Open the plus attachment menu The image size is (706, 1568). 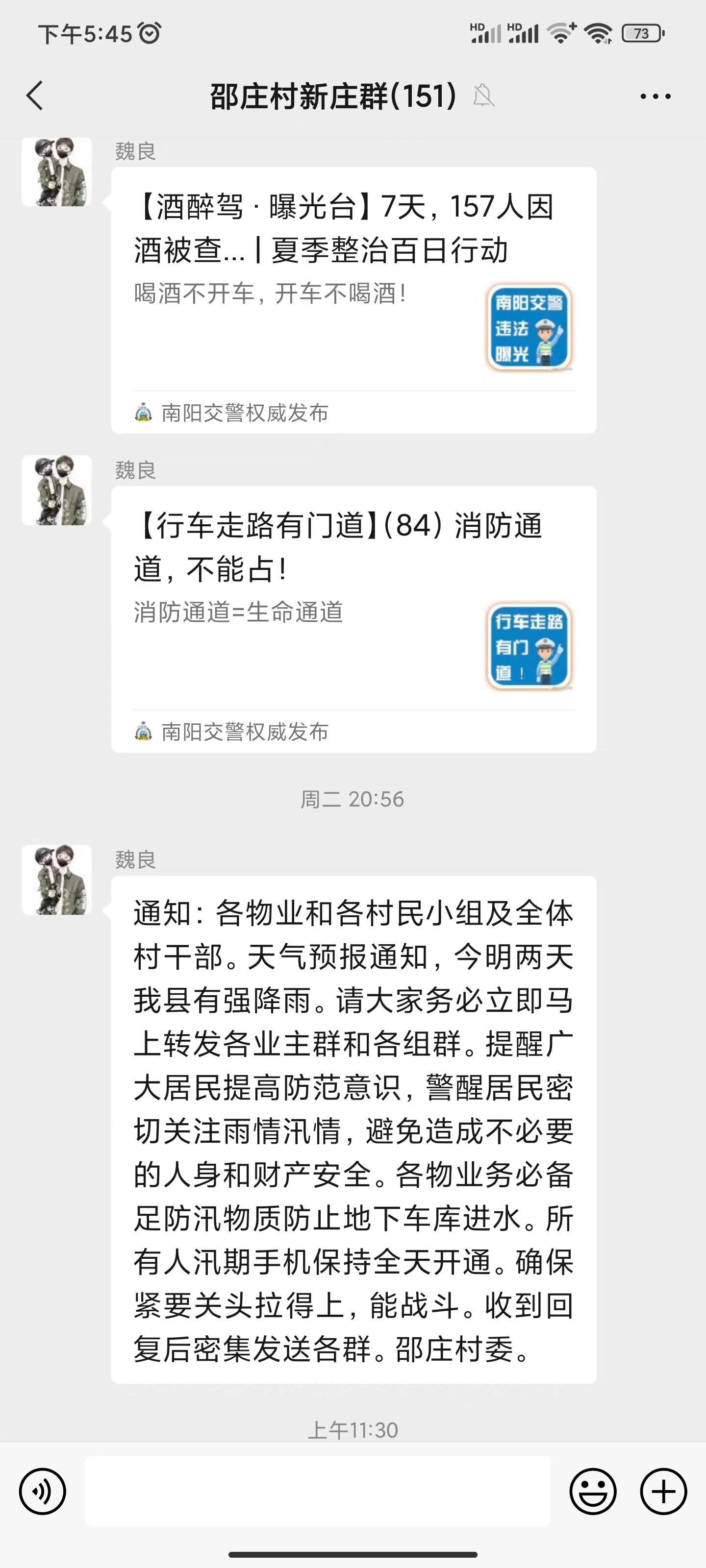(x=663, y=1491)
